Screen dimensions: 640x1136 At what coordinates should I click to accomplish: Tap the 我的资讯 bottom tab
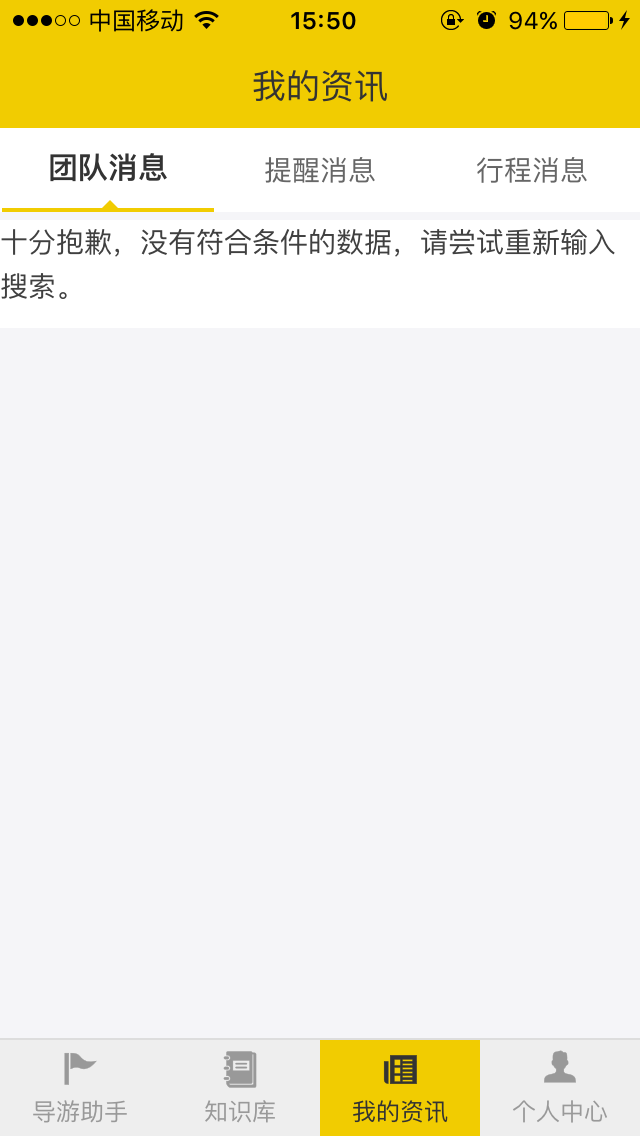(x=400, y=1087)
